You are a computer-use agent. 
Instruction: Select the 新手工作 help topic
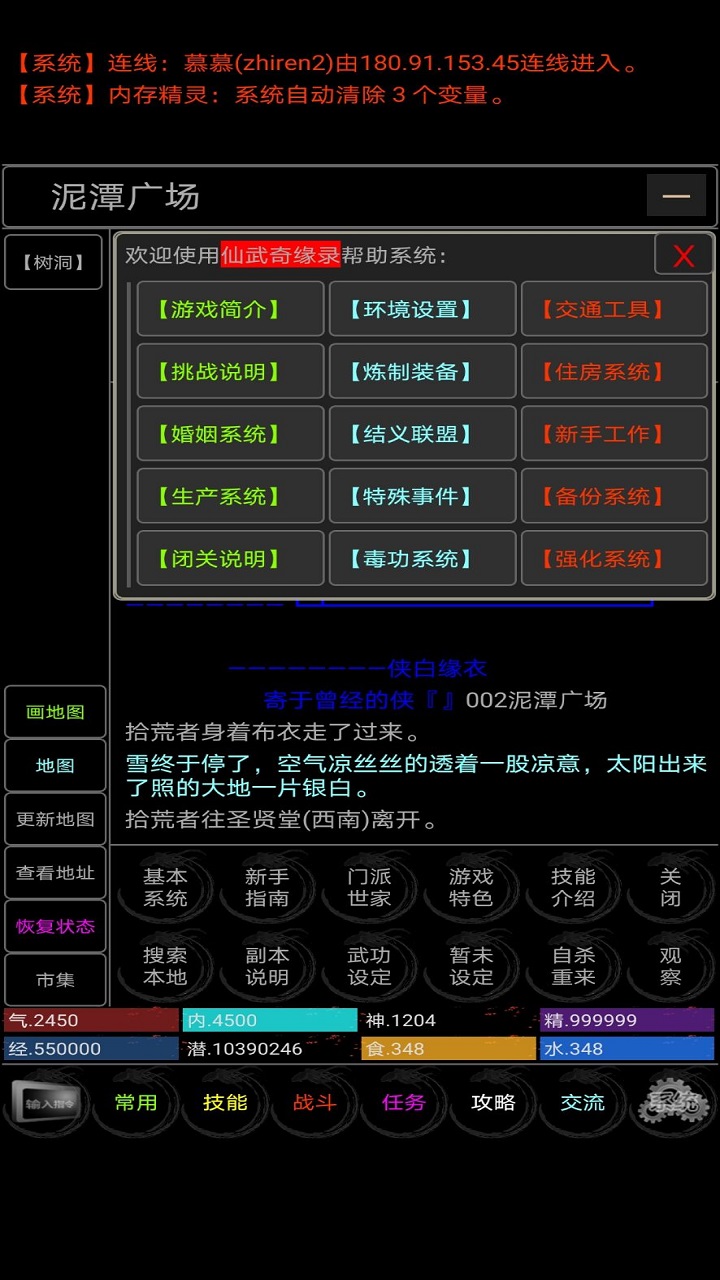614,434
